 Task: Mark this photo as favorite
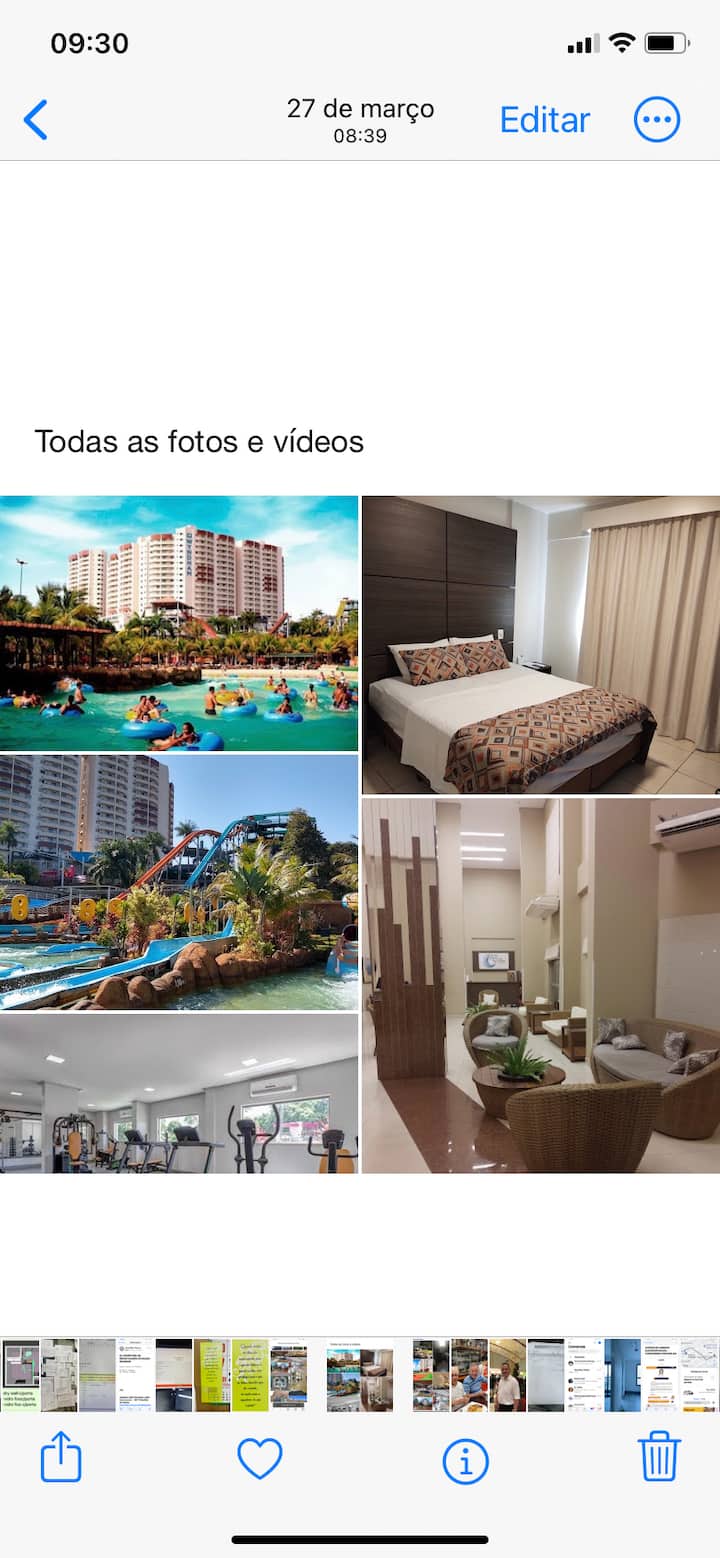[260, 1458]
